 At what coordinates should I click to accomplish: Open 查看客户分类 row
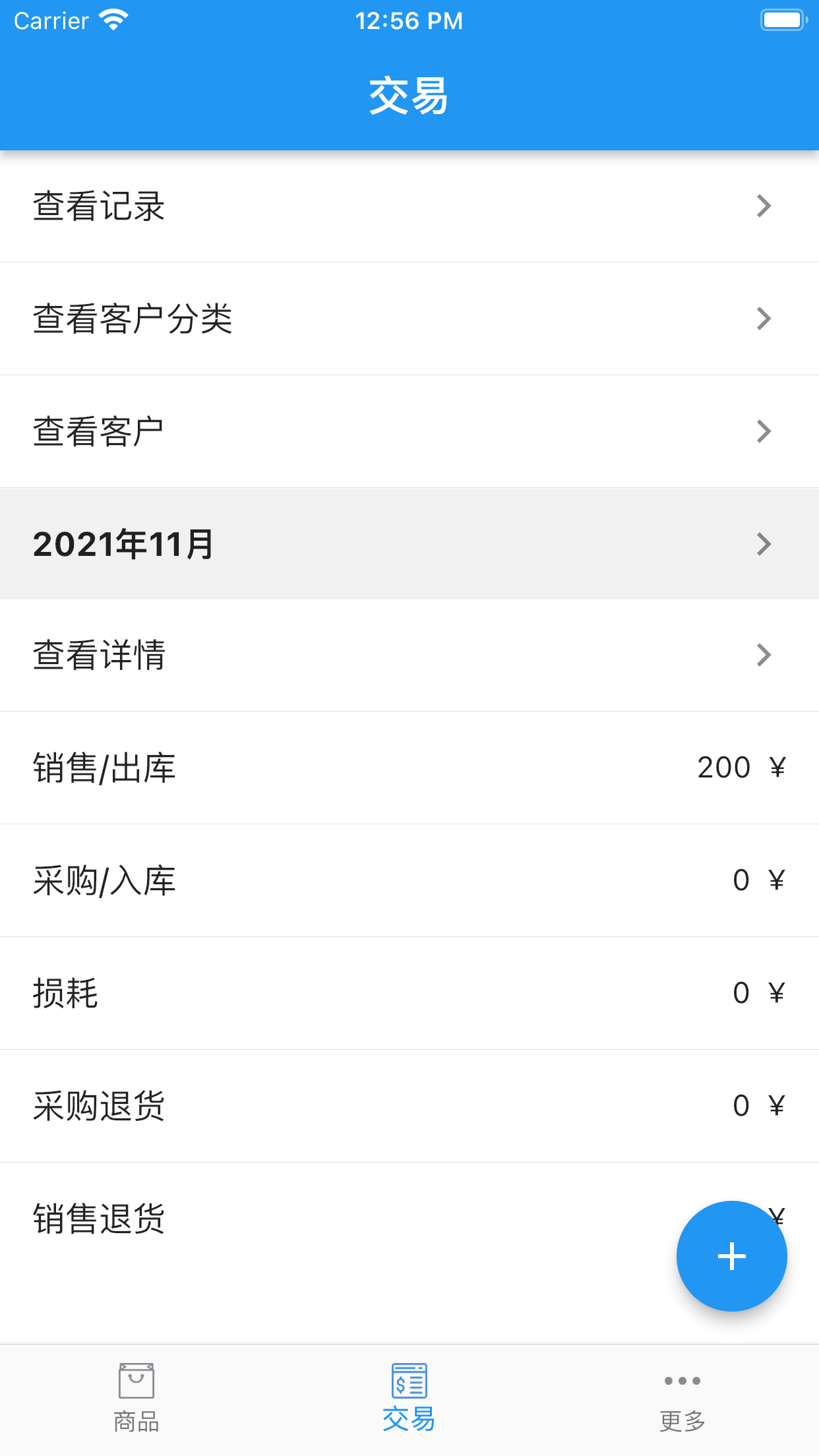click(x=409, y=319)
